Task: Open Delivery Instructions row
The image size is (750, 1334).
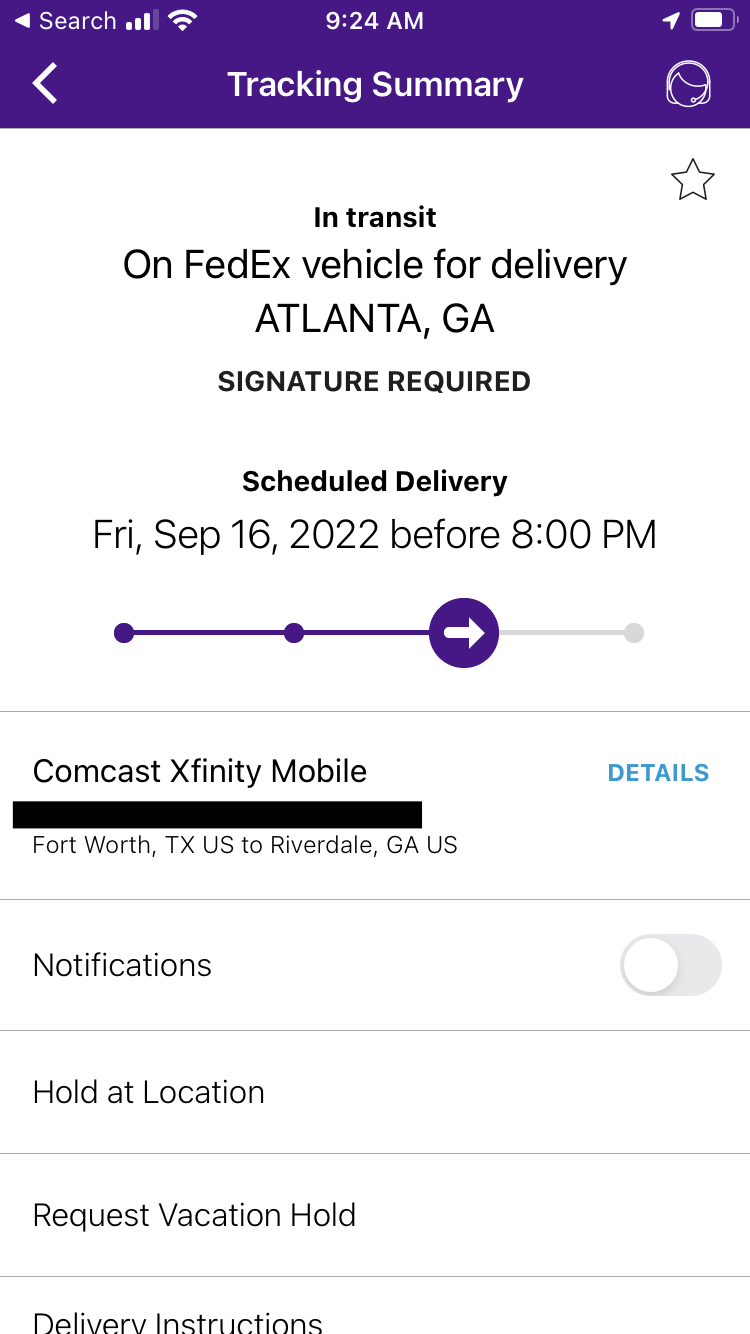Action: pos(375,1306)
